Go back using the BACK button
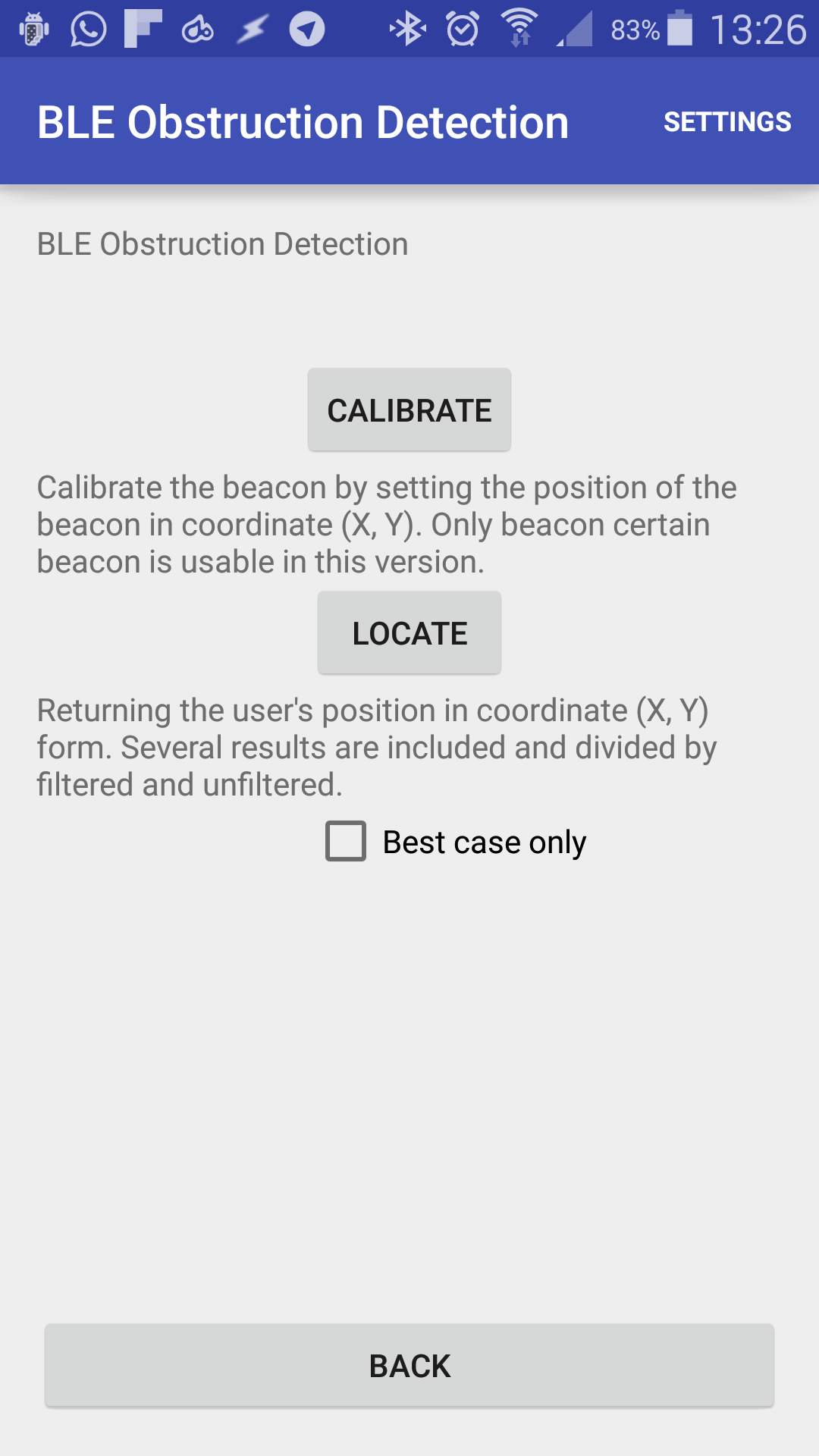Screen dimensions: 819x1456 [x=409, y=1366]
